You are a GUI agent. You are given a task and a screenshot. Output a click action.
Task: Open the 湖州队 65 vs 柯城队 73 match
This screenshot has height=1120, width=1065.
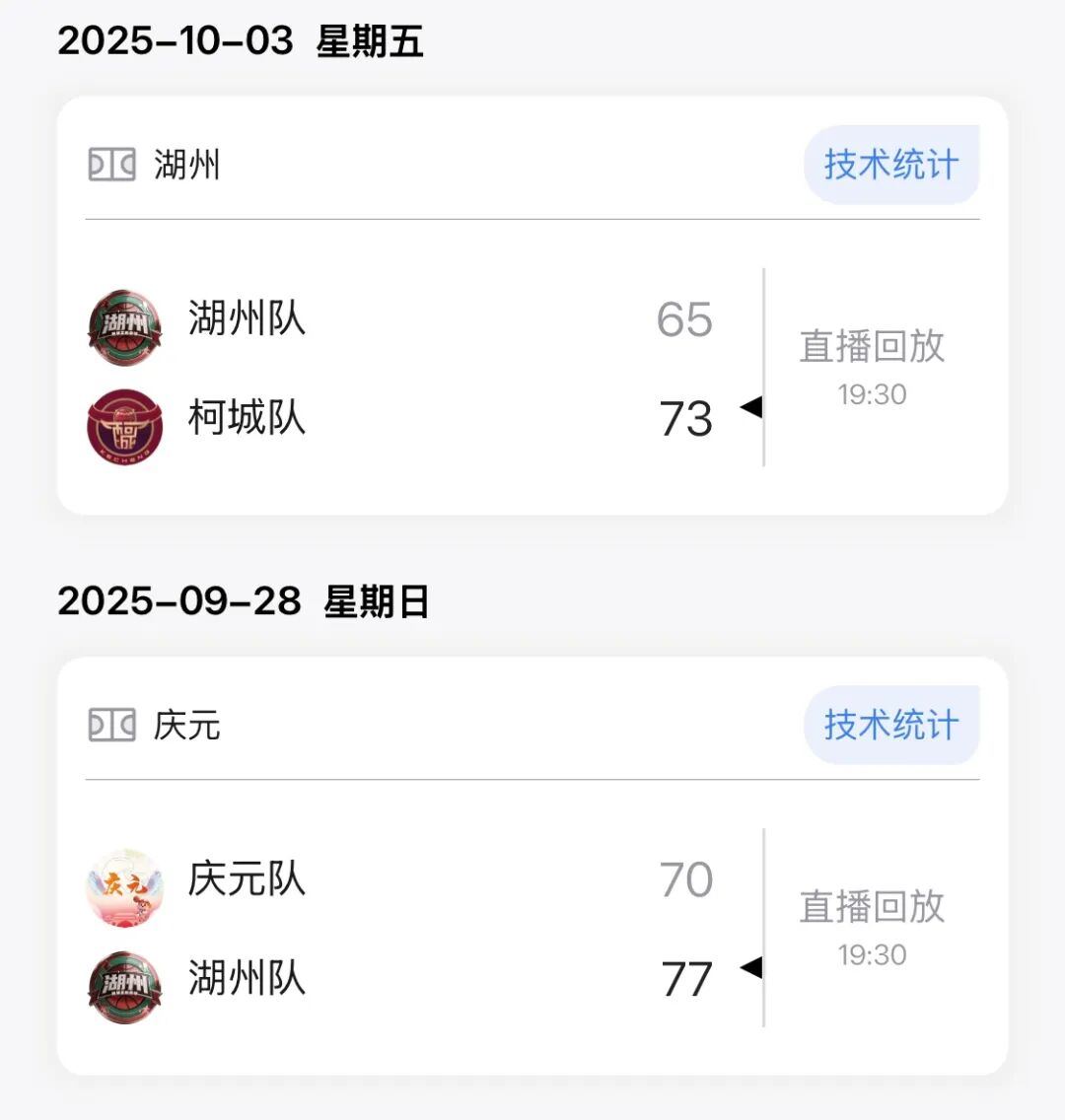pos(414,367)
